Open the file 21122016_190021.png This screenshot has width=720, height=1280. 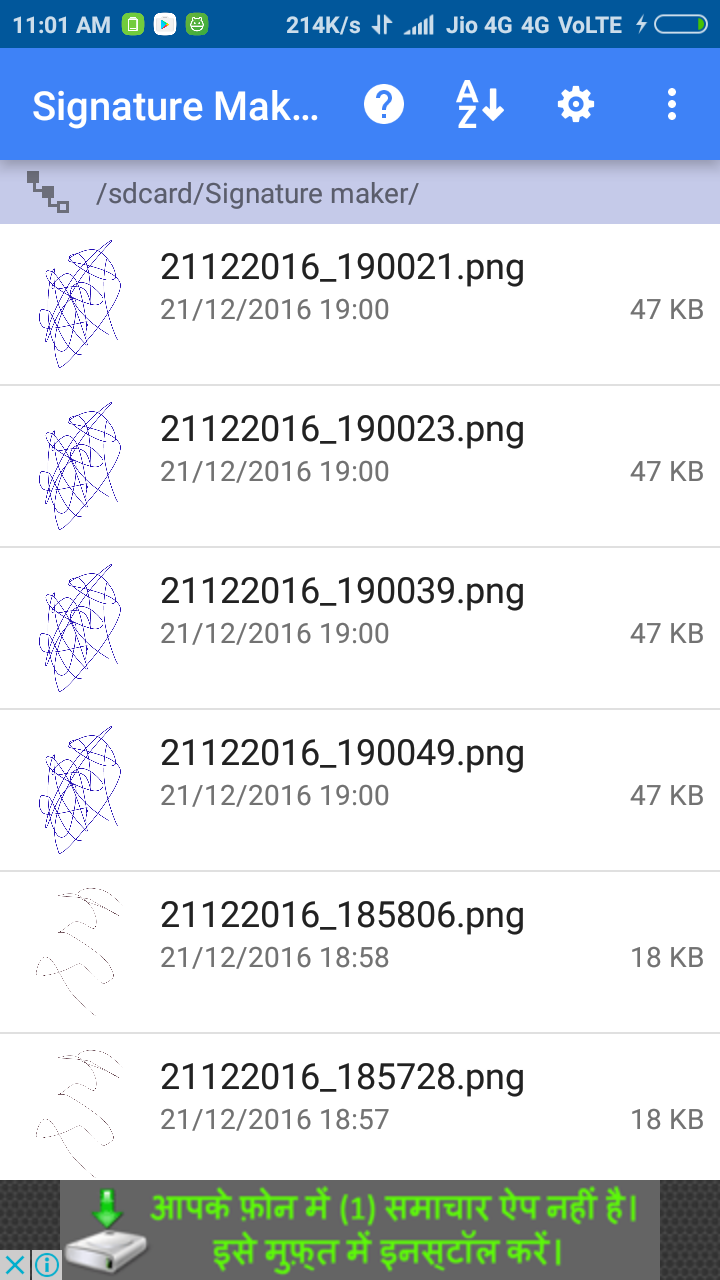click(343, 267)
